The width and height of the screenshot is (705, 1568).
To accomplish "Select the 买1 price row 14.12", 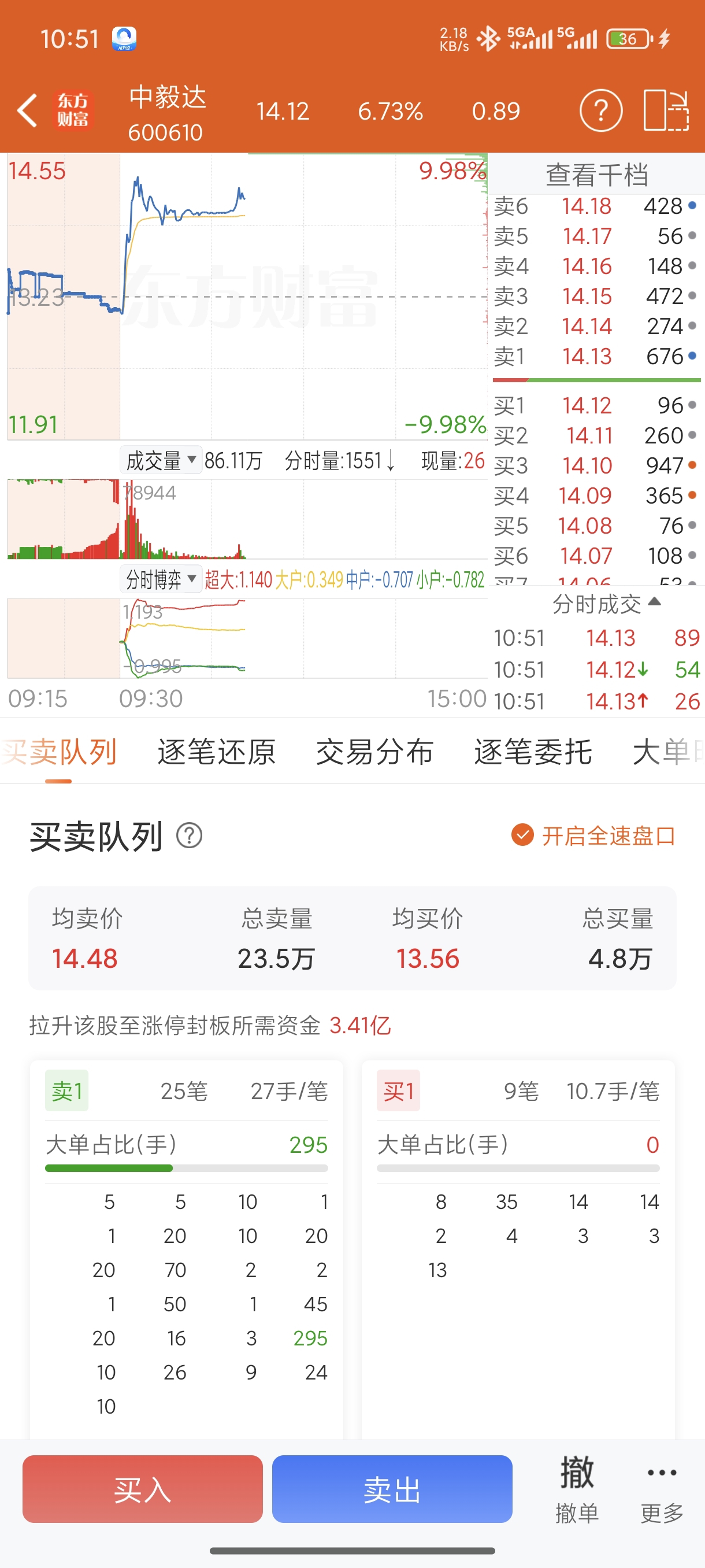I will [x=596, y=405].
